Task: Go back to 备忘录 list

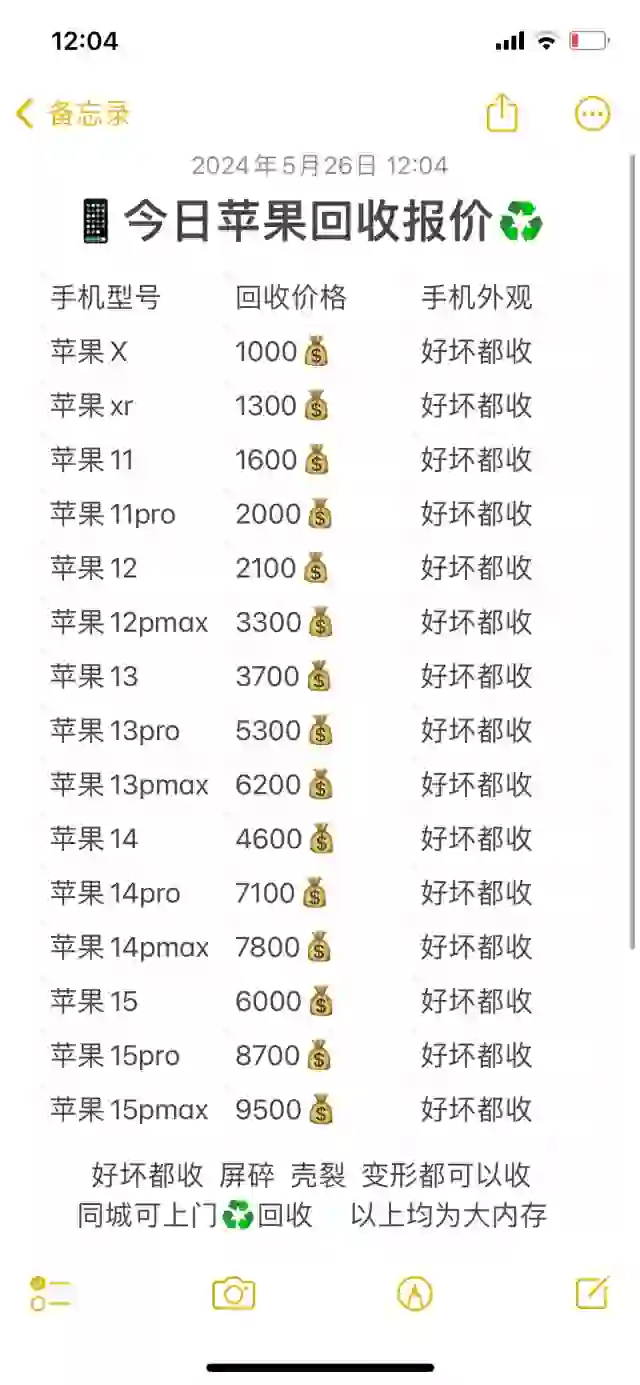Action: pyautogui.click(x=73, y=114)
